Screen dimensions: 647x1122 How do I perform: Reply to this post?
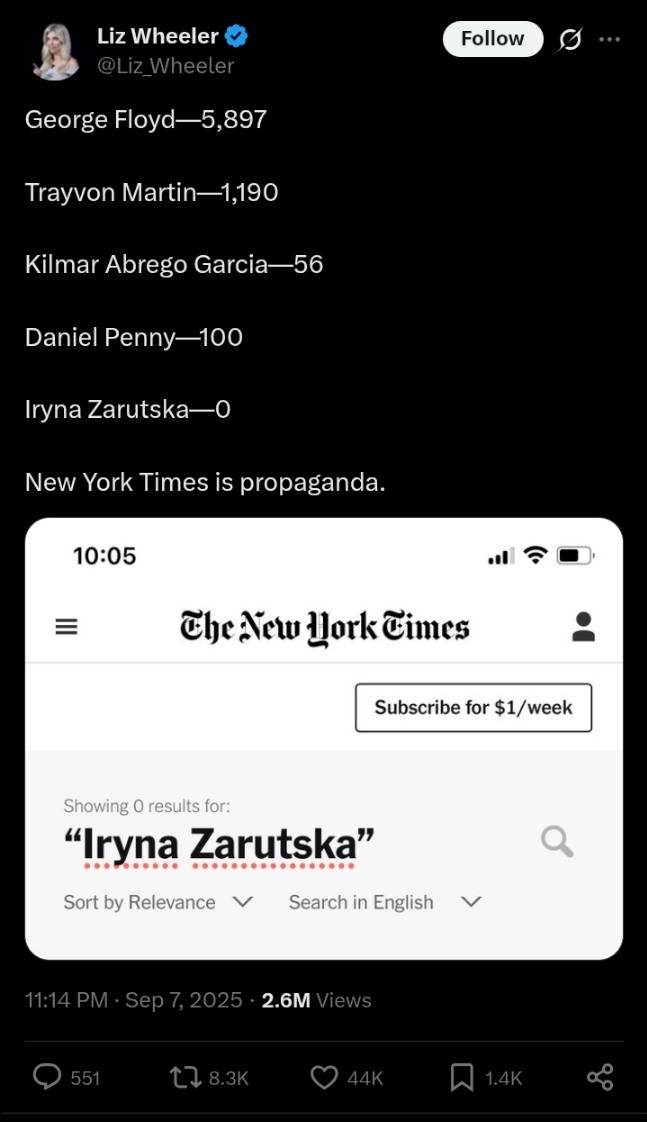(47, 1077)
